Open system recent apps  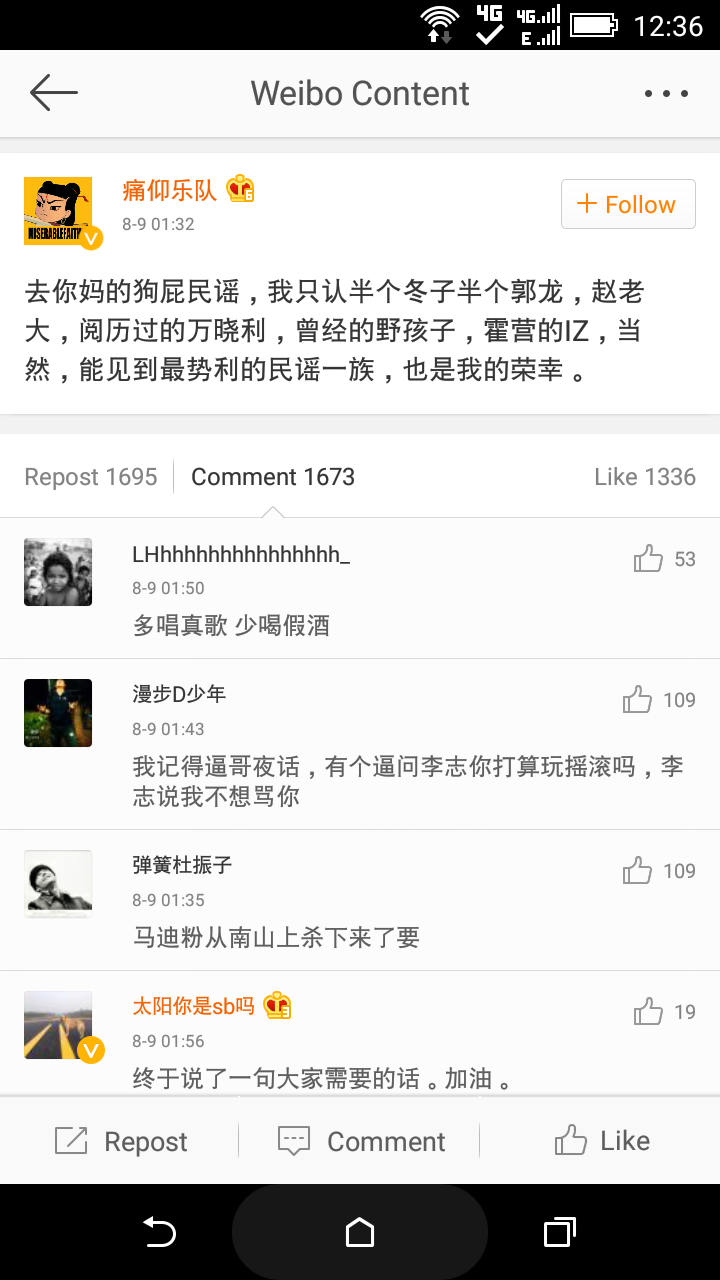[560, 1232]
